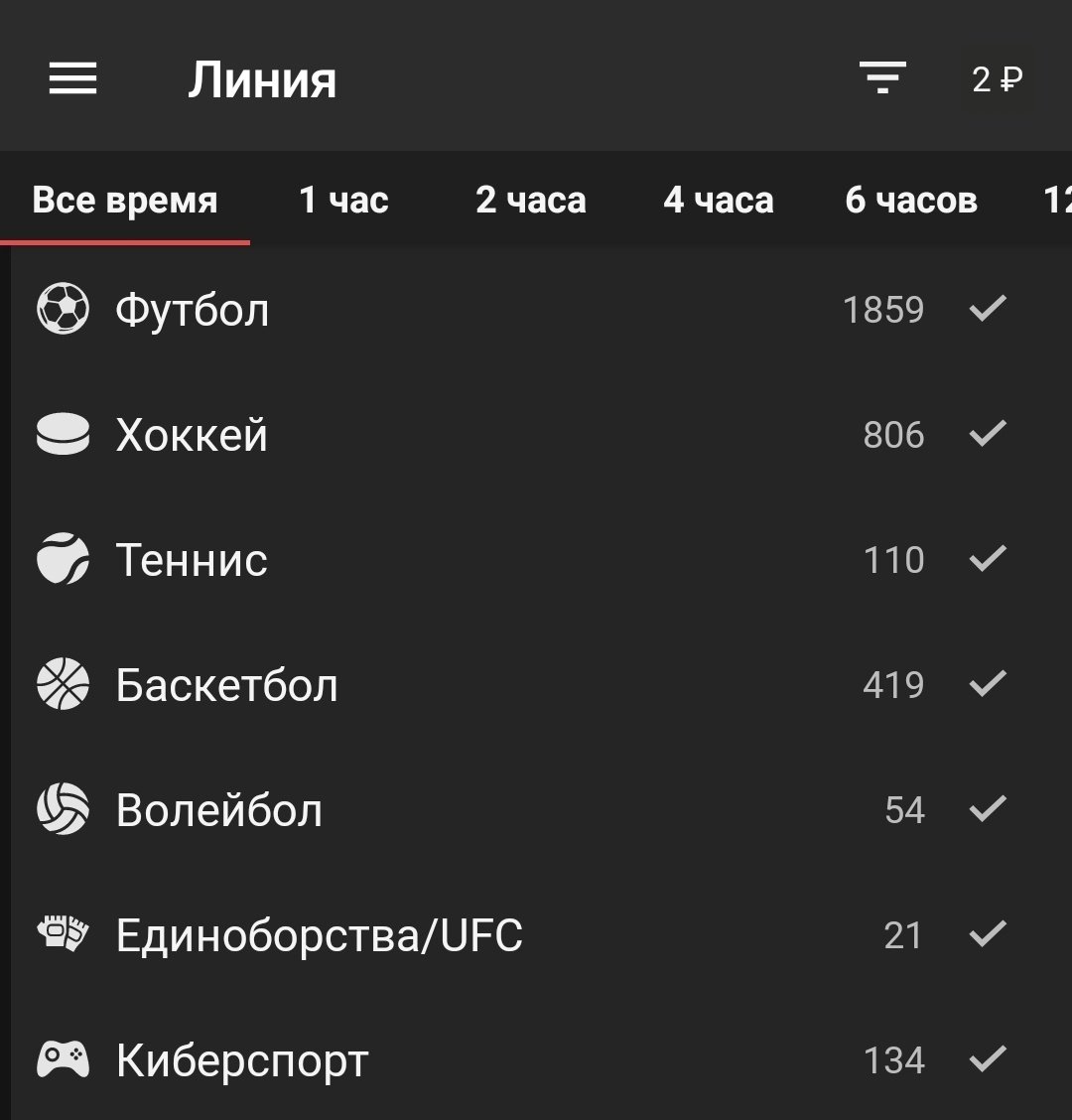Screen dimensions: 1072x1120
Task: Switch to the 2 часа tab
Action: tap(530, 201)
